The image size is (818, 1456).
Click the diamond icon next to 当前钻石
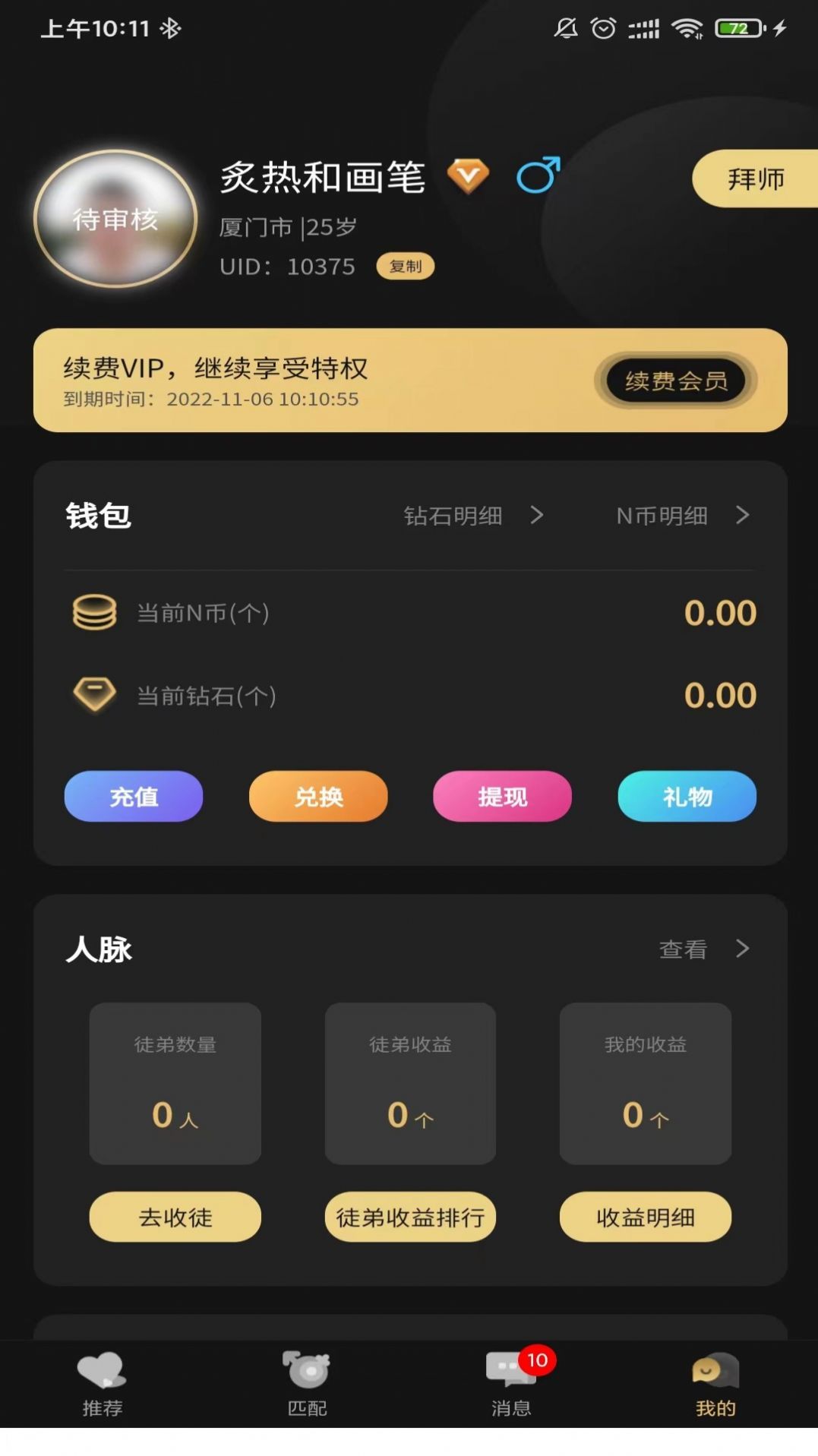coord(94,694)
